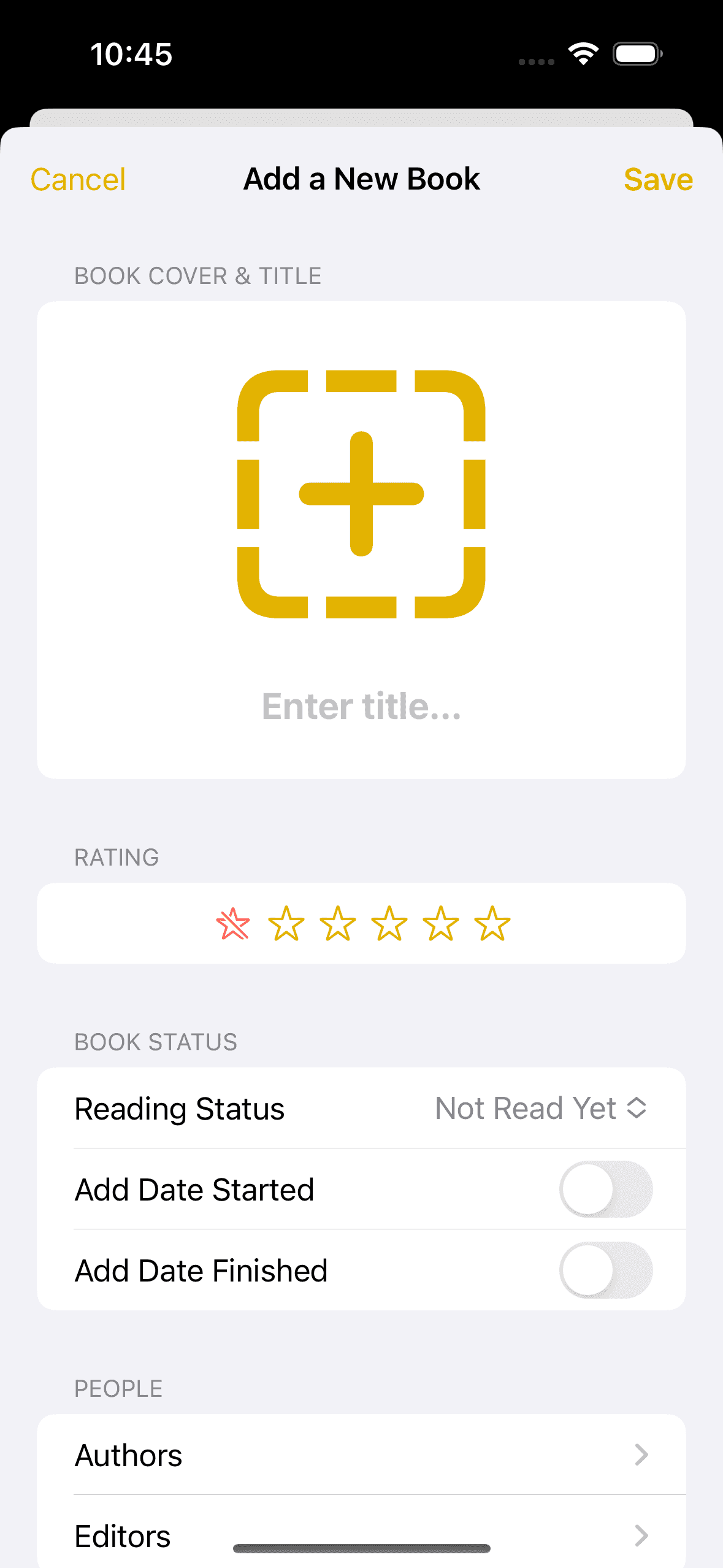Viewport: 723px width, 1568px height.
Task: Add a book cover image
Action: coord(361,494)
